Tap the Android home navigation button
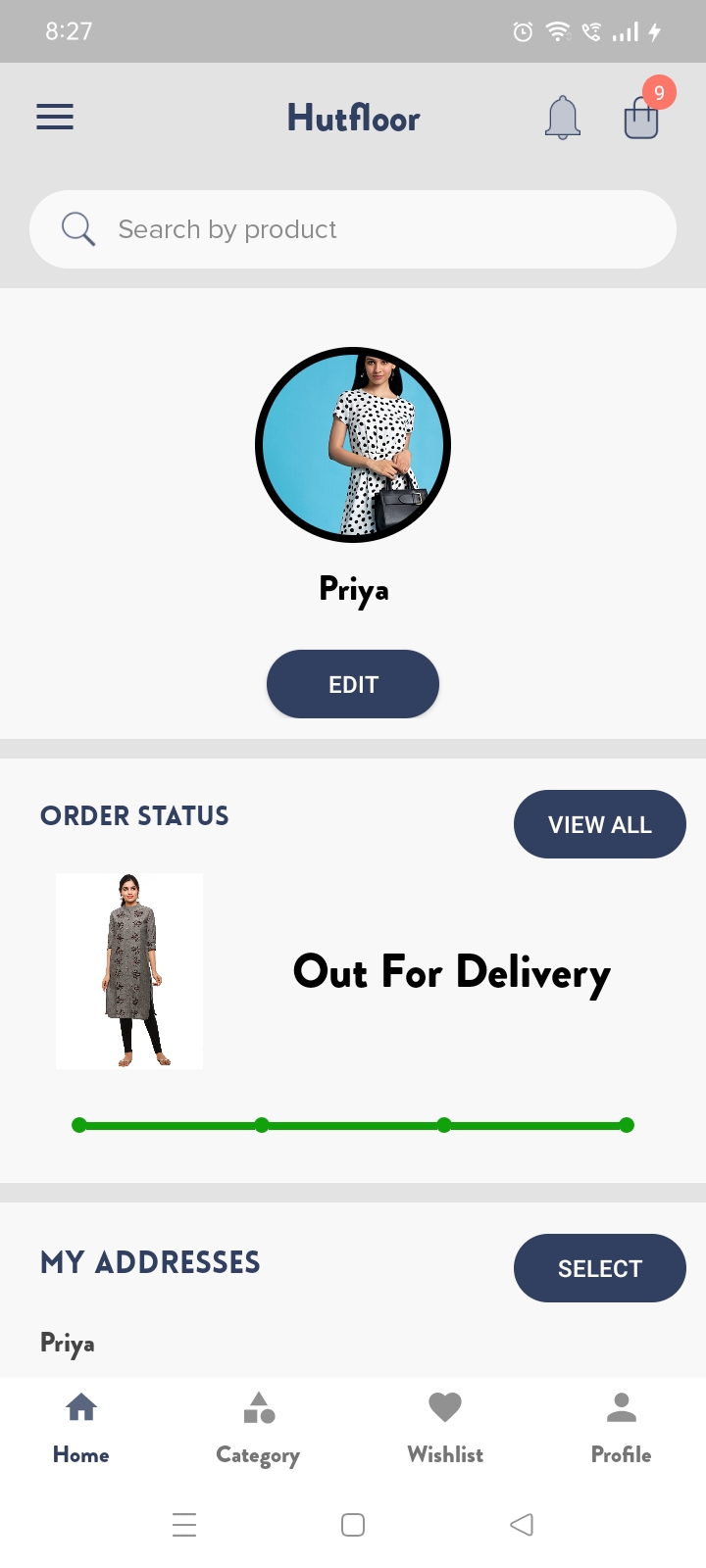Screen dimensions: 706x1568 pos(352,1525)
